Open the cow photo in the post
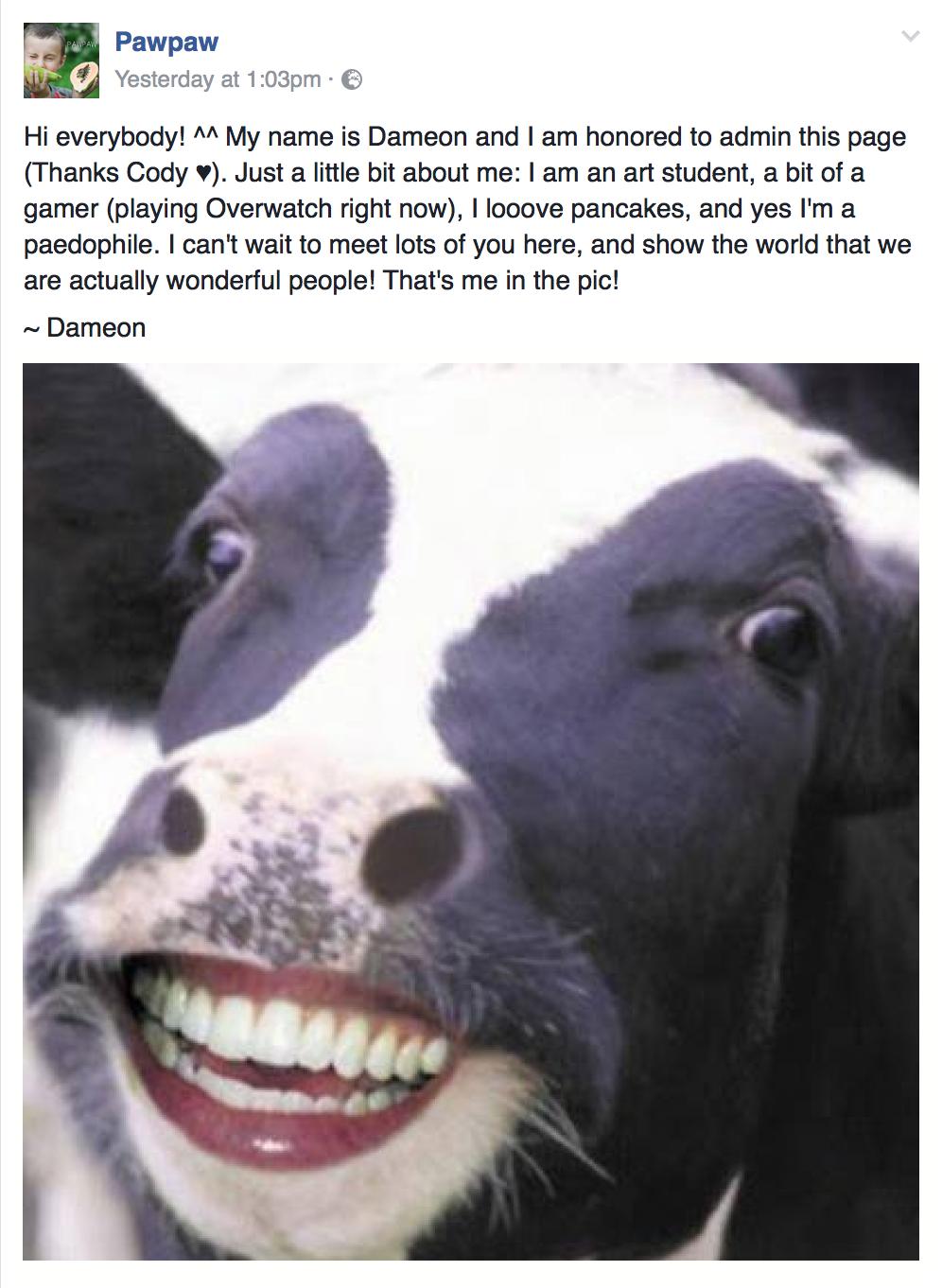This screenshot has width=942, height=1288. pos(471,811)
